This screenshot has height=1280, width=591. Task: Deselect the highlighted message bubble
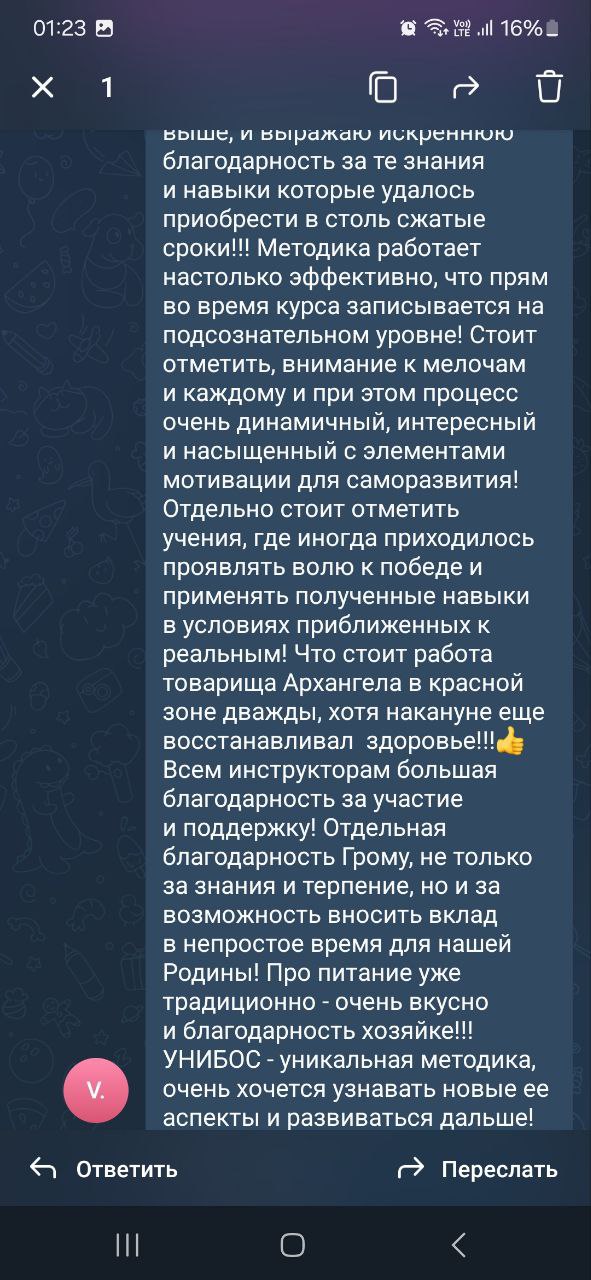(x=359, y=628)
